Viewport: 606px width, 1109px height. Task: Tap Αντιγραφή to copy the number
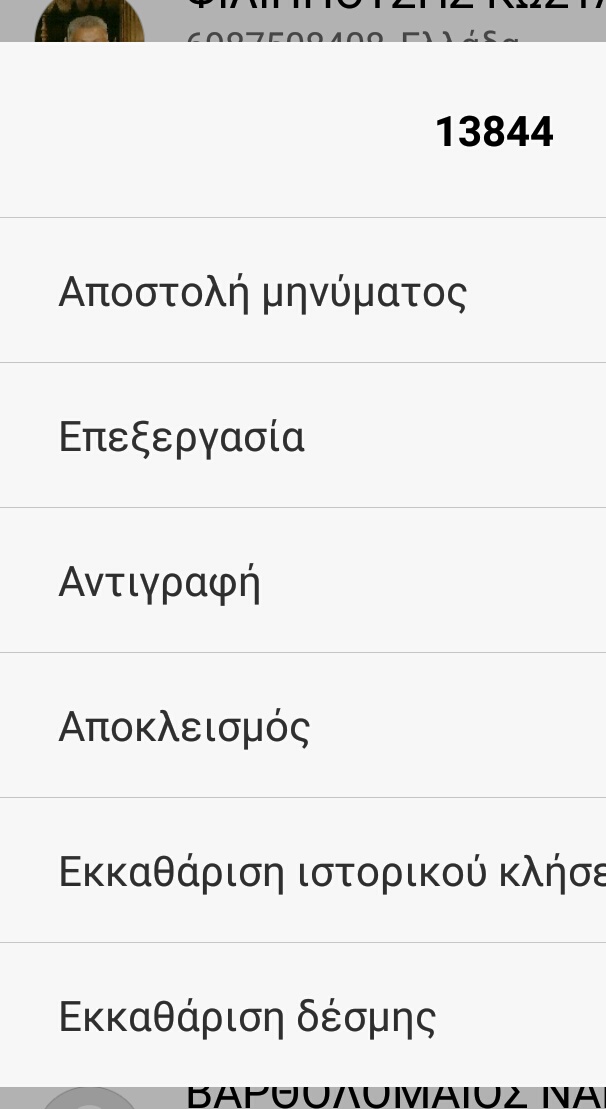point(160,582)
